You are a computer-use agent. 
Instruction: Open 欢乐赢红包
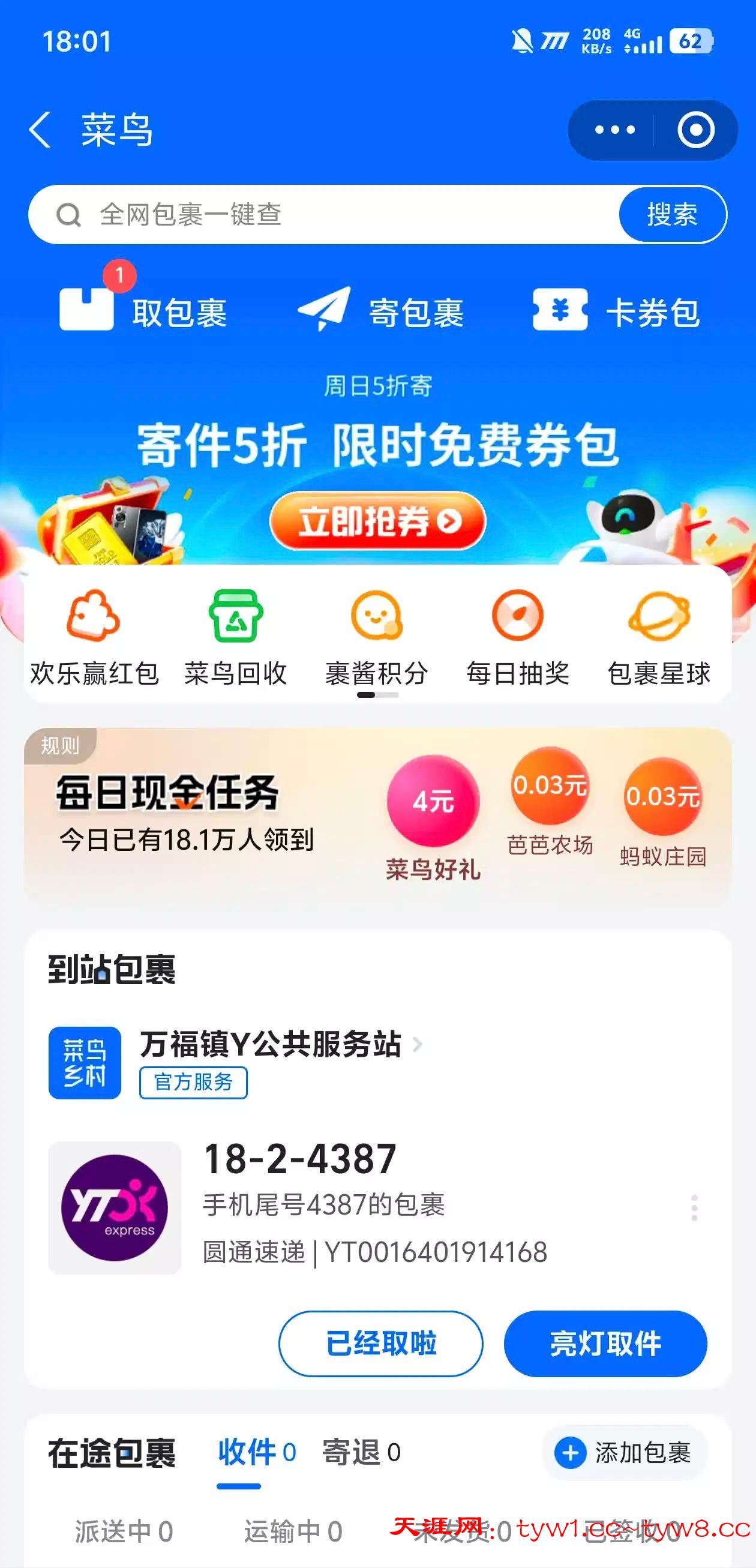coord(94,637)
